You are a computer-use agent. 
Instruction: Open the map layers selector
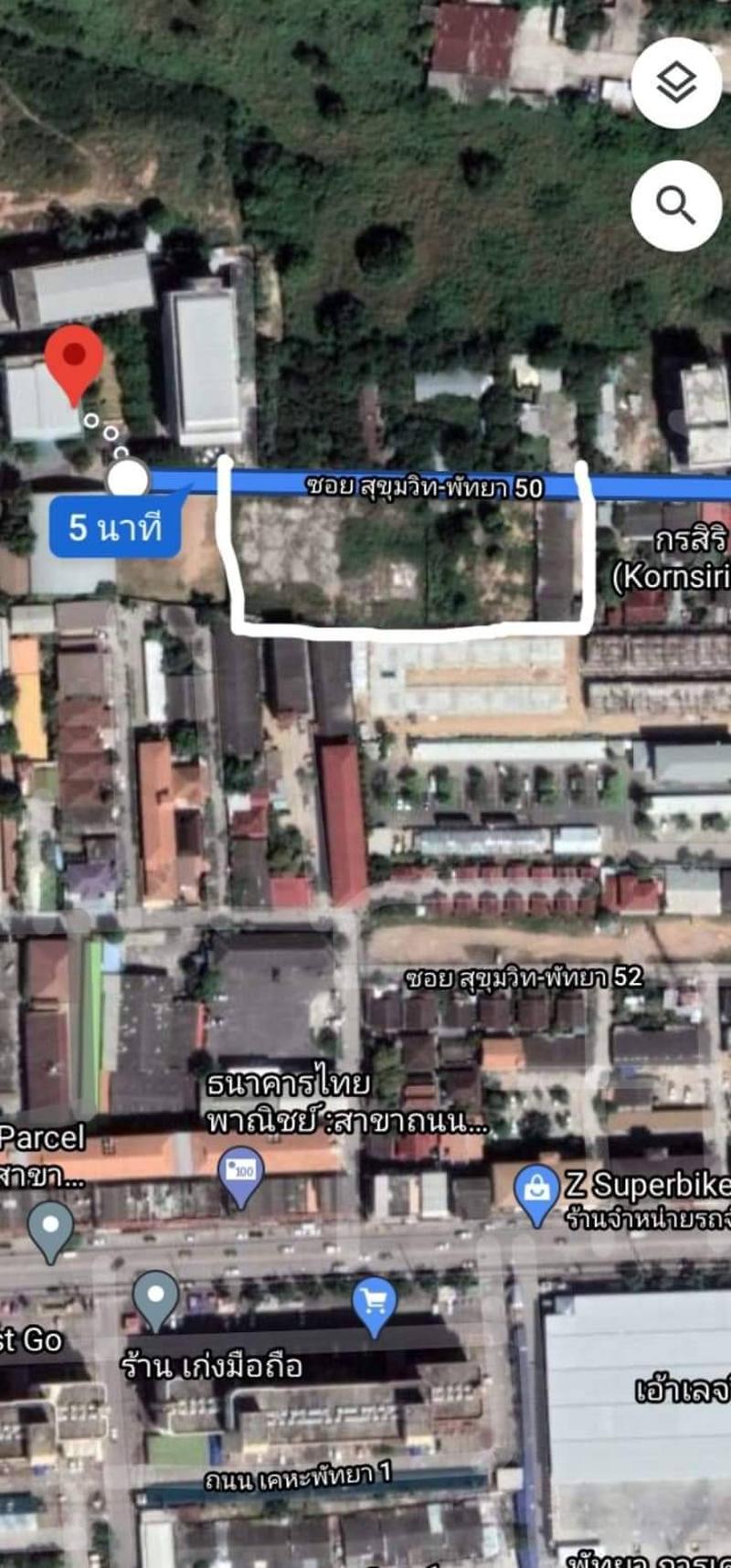pos(676,83)
